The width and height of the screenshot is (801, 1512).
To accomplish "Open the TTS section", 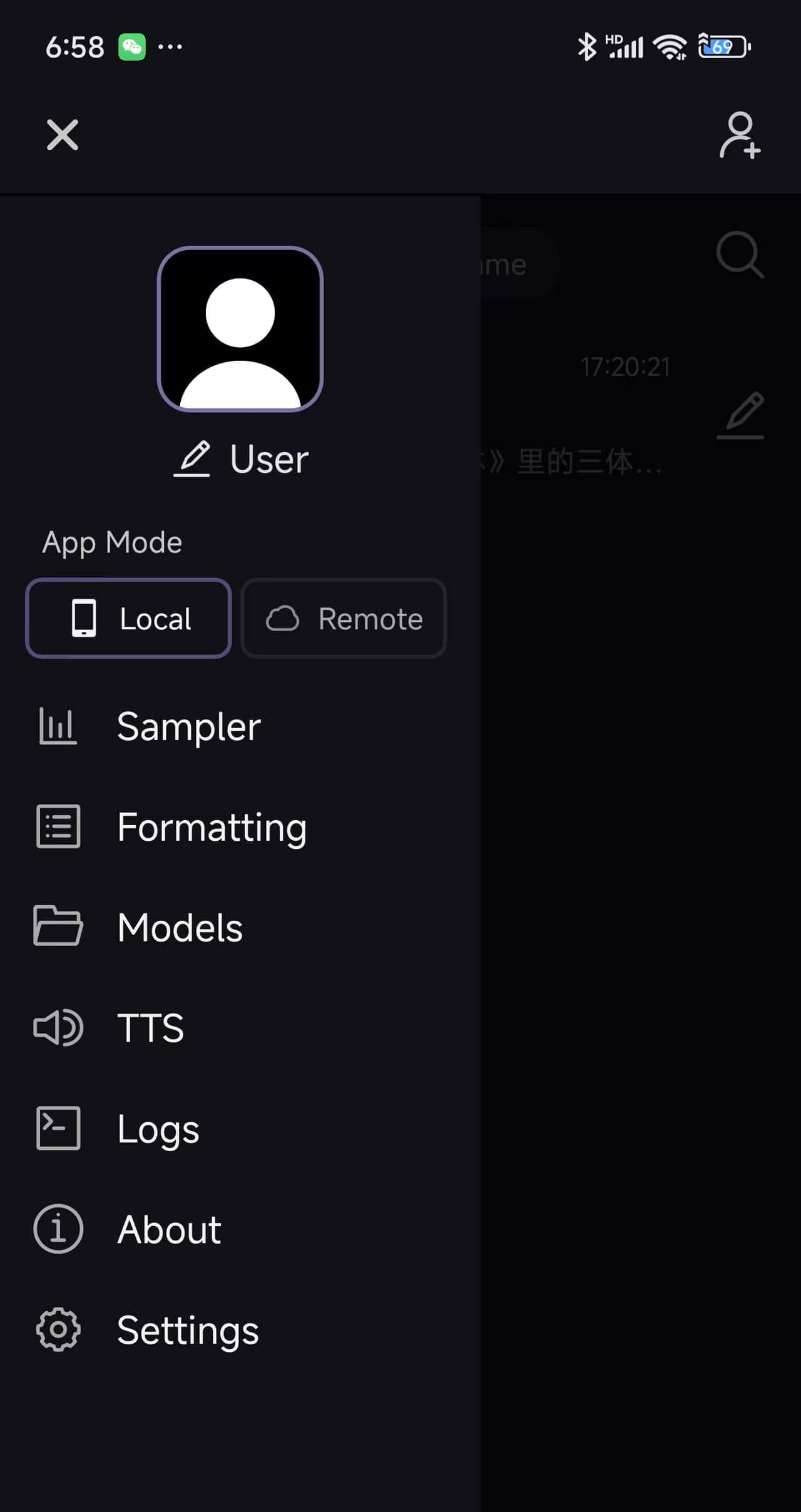I will (x=150, y=1027).
